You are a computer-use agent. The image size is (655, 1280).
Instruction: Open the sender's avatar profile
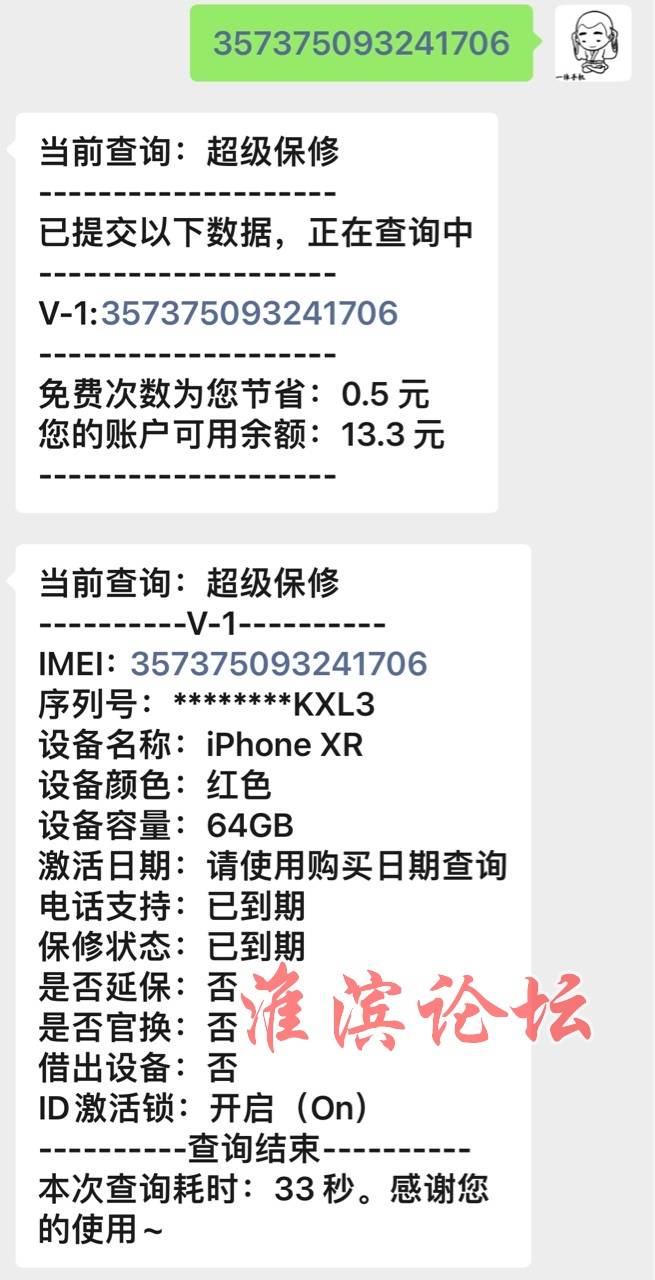[x=594, y=43]
